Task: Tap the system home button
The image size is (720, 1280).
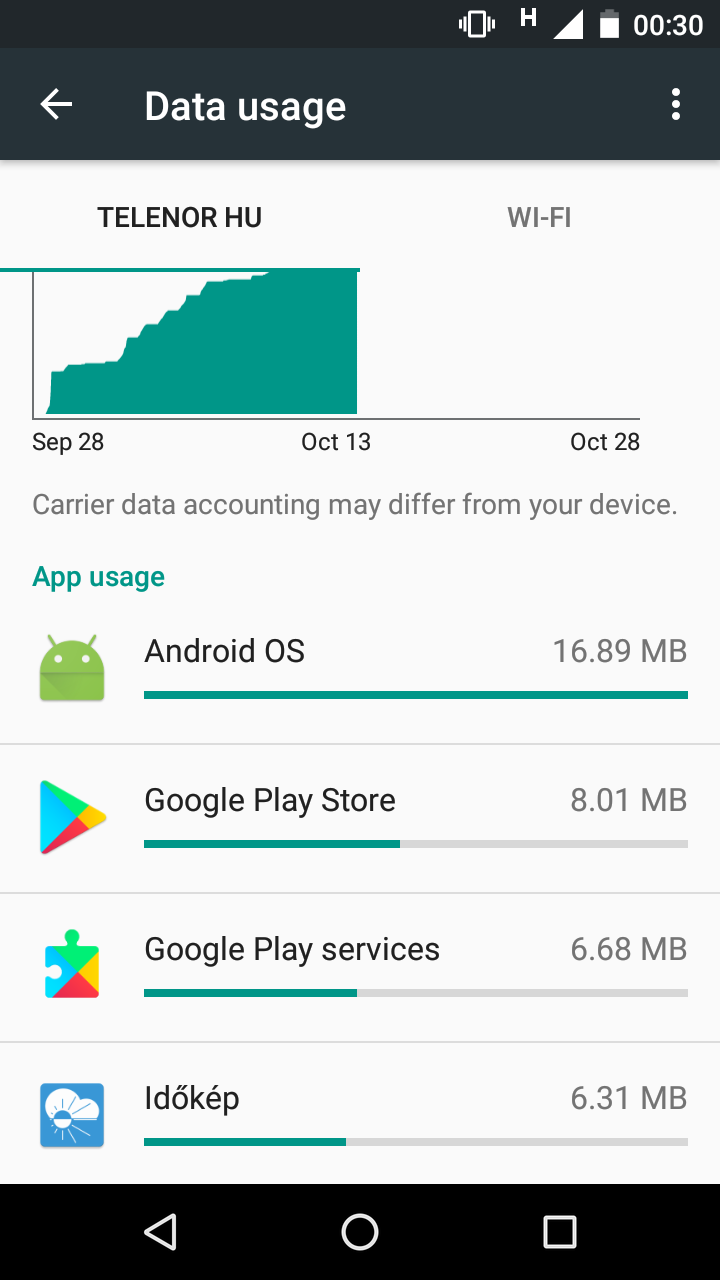Action: [x=360, y=1232]
